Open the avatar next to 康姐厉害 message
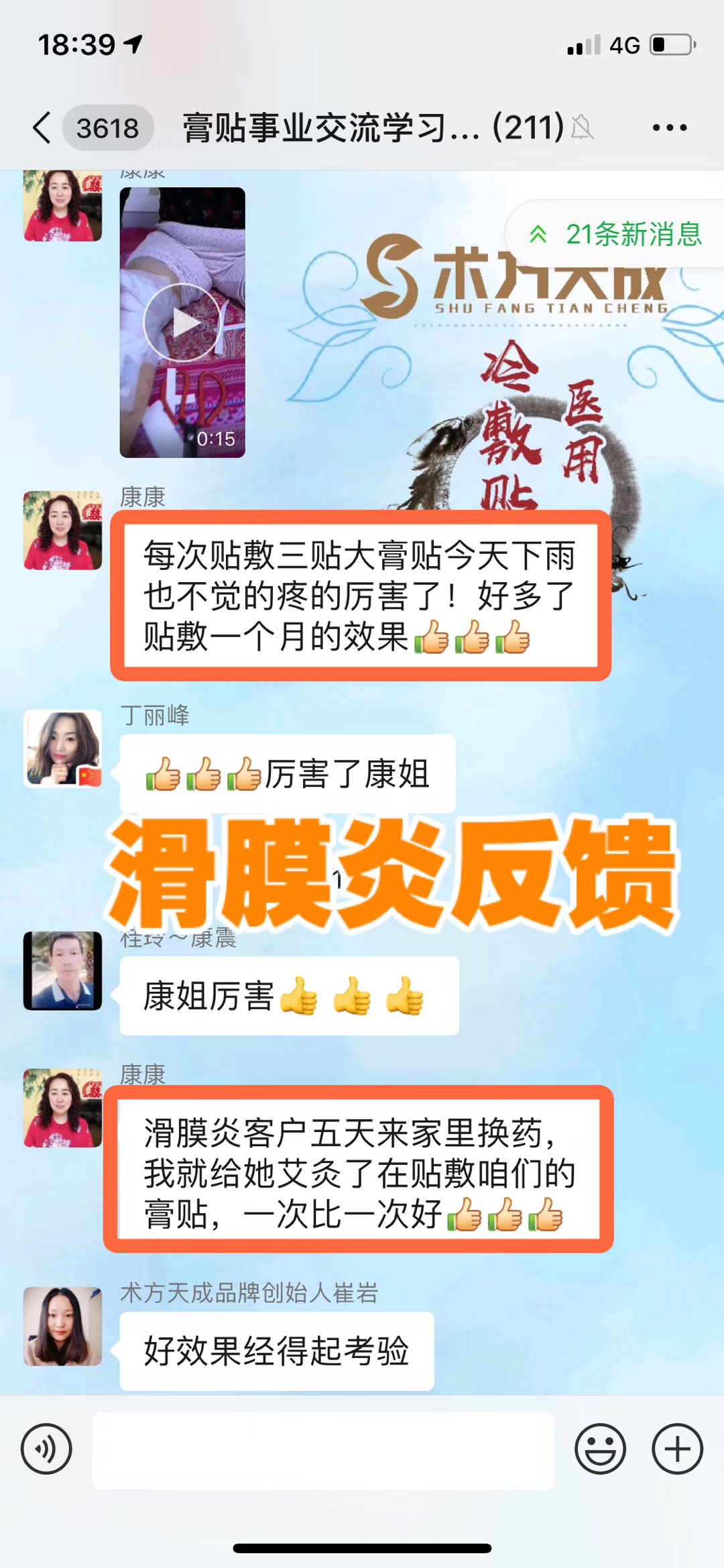 (63, 970)
